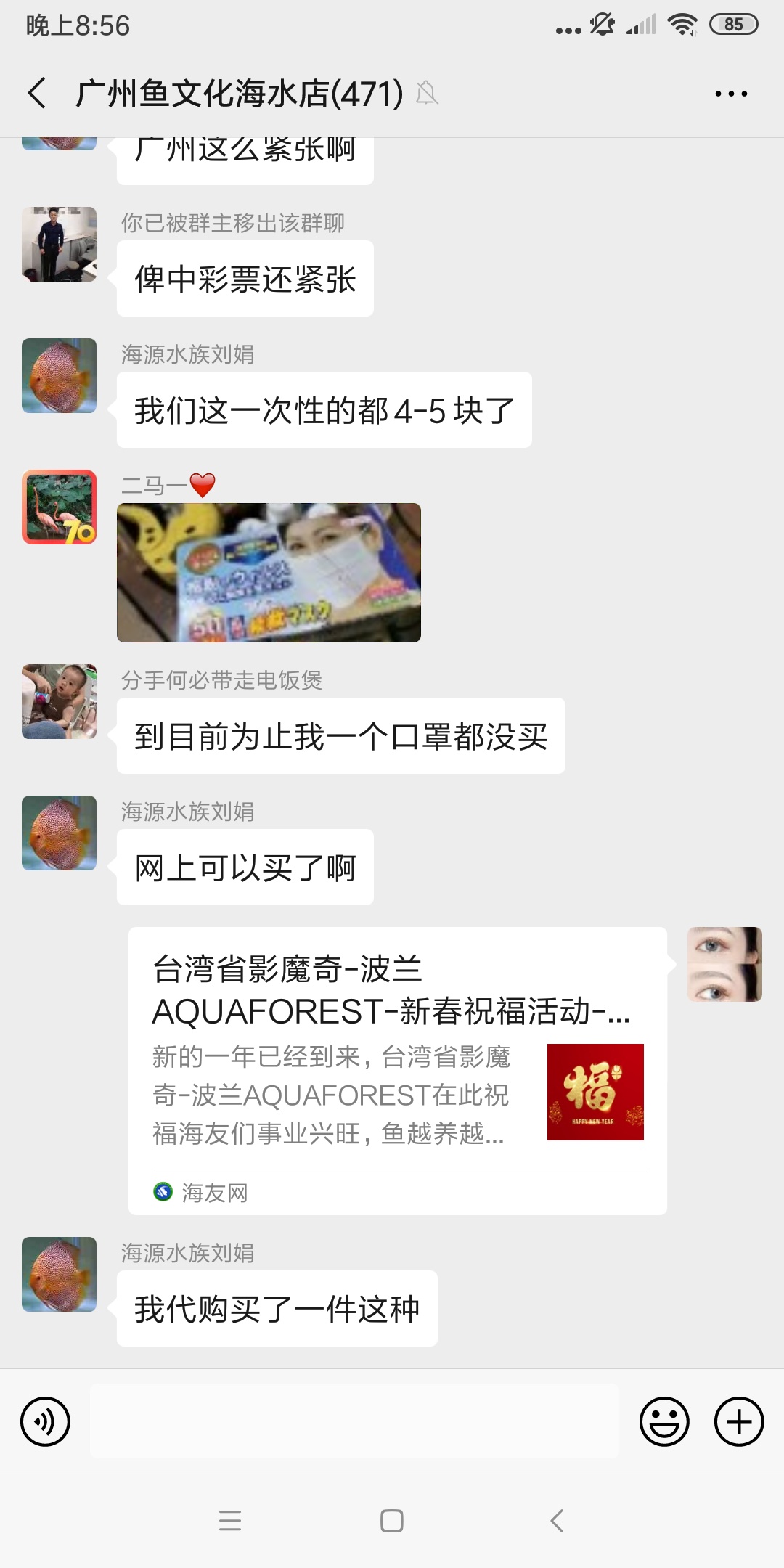
Task: Open the plus attachment menu
Action: click(x=739, y=1421)
